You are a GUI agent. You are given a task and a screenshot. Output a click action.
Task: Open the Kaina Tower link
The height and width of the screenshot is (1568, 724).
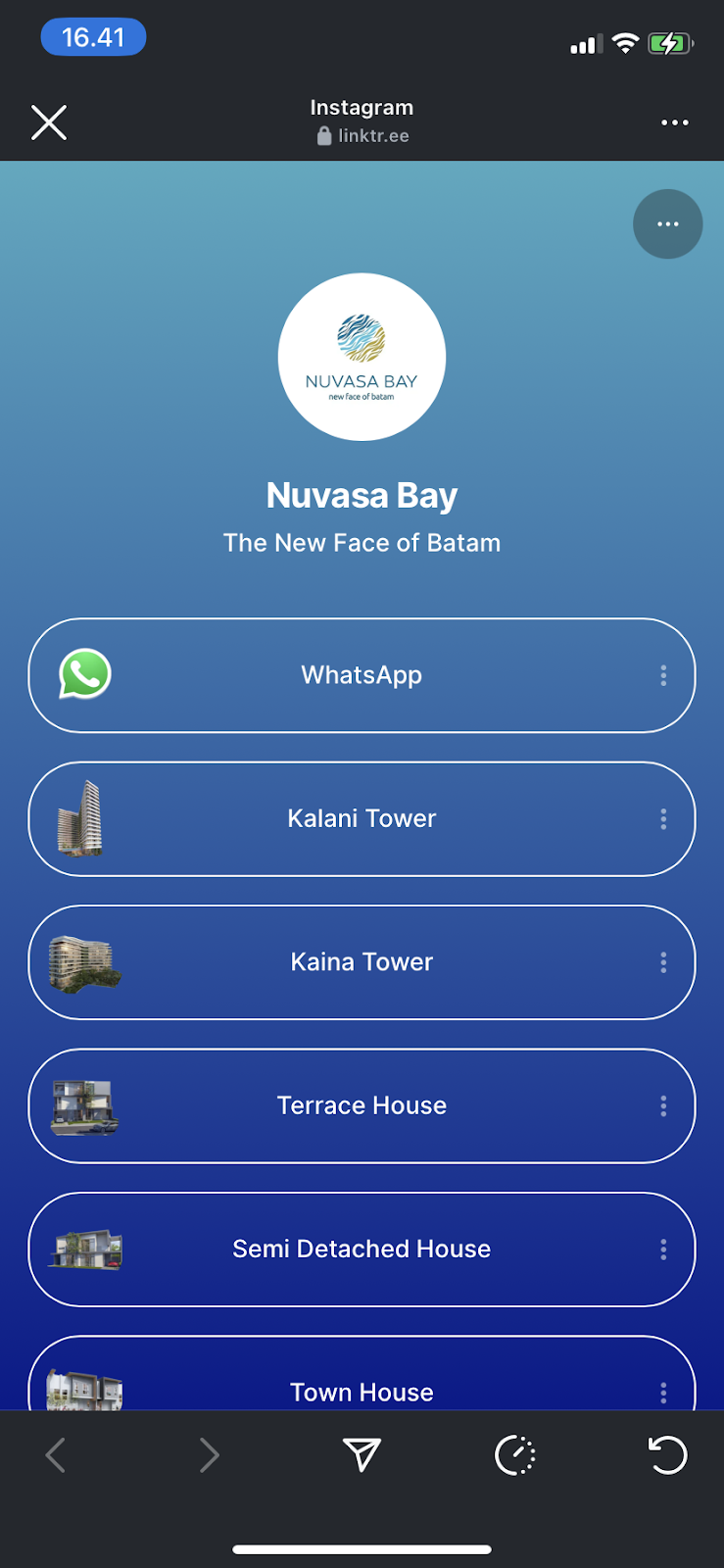pyautogui.click(x=362, y=962)
